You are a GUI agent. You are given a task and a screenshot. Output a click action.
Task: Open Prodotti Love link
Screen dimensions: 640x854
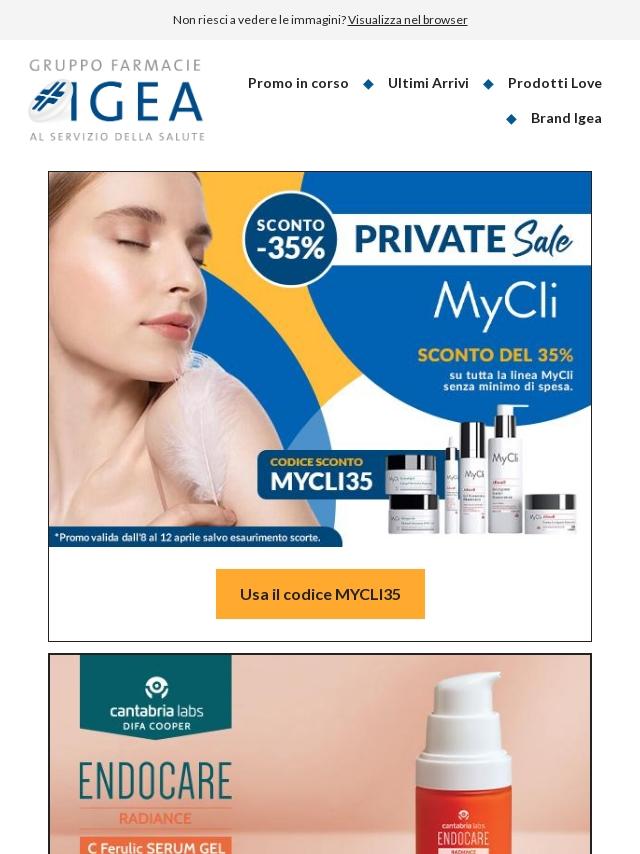554,83
